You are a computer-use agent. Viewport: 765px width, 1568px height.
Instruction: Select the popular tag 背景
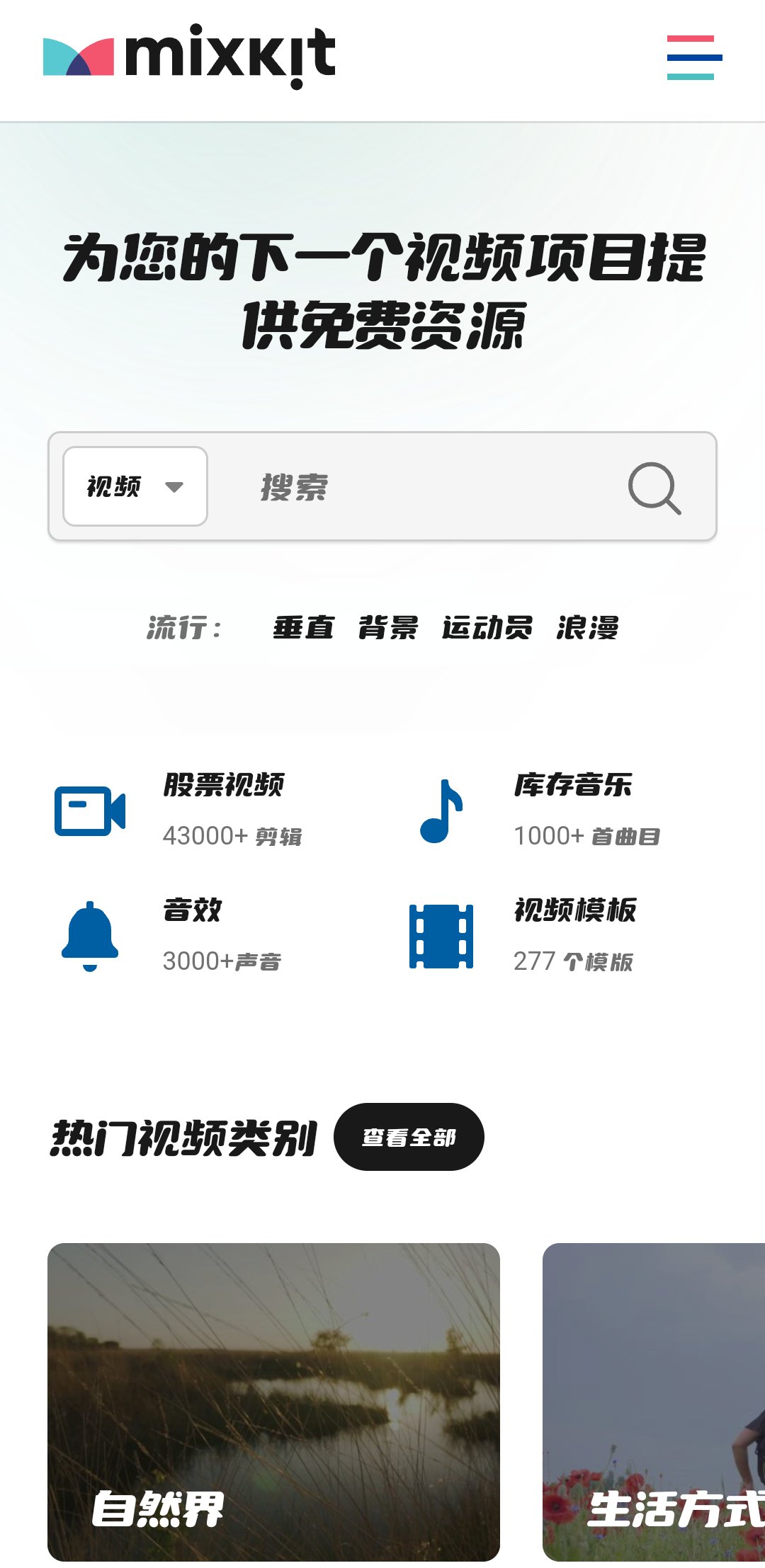click(388, 628)
